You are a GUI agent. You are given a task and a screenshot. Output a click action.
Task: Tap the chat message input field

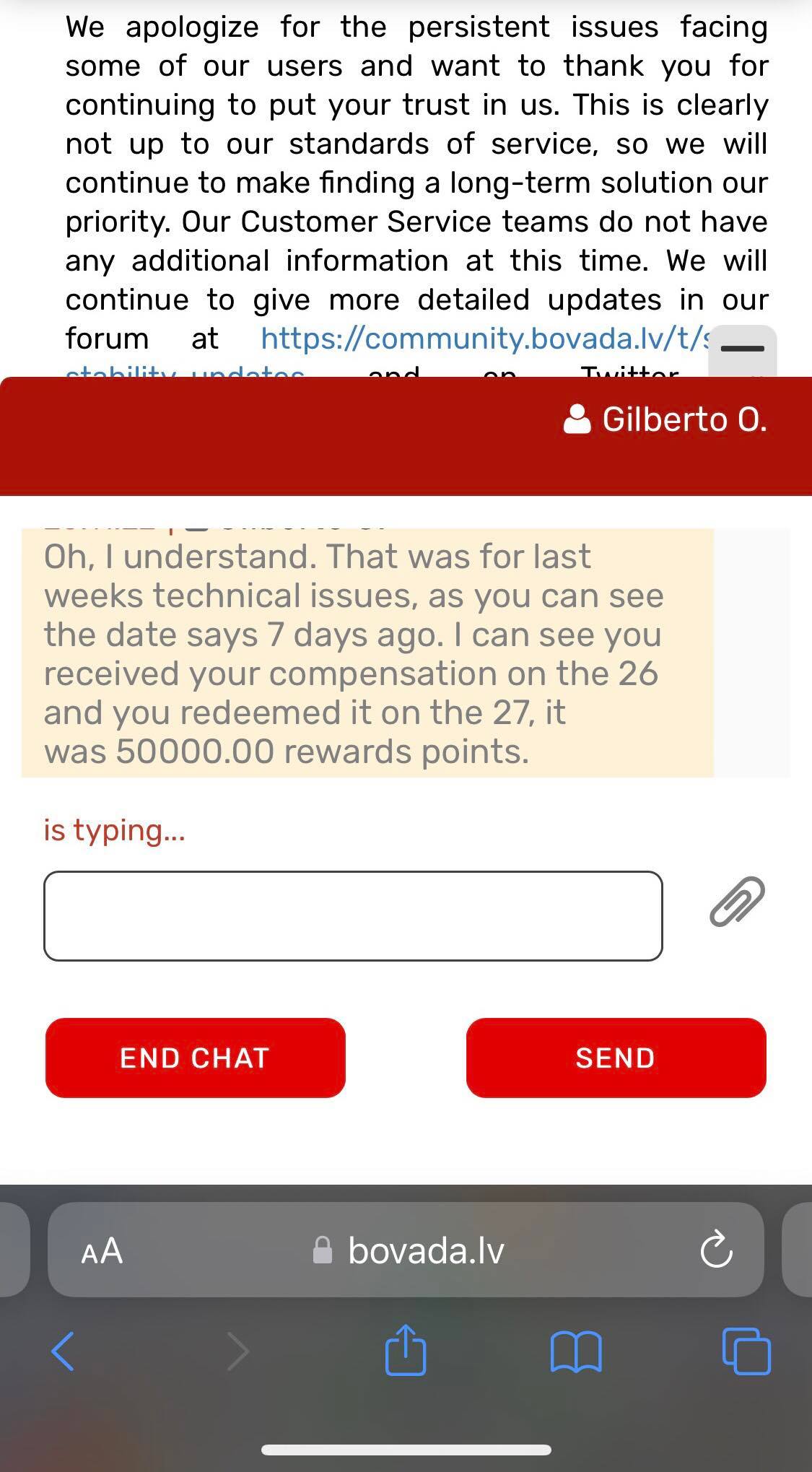(x=353, y=915)
